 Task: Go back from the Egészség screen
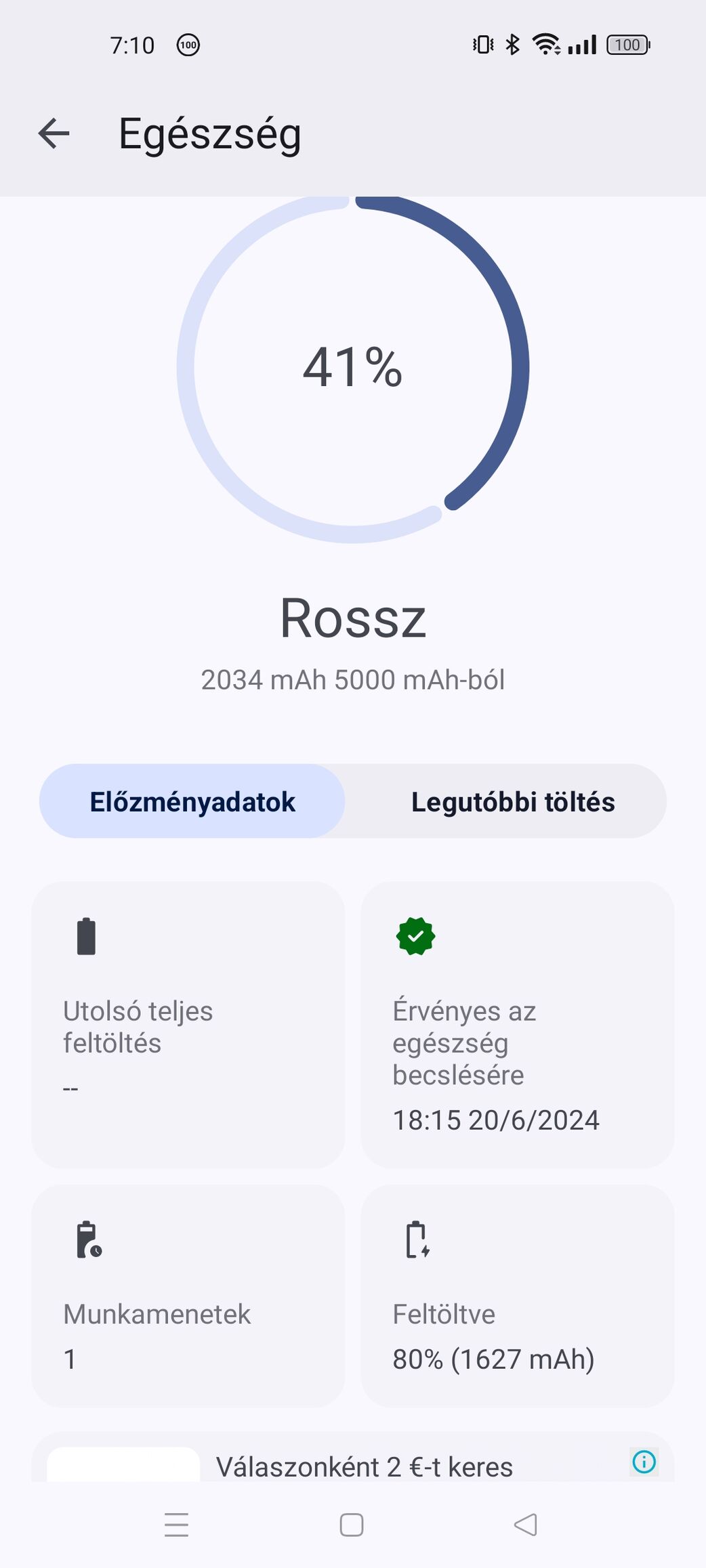[54, 133]
